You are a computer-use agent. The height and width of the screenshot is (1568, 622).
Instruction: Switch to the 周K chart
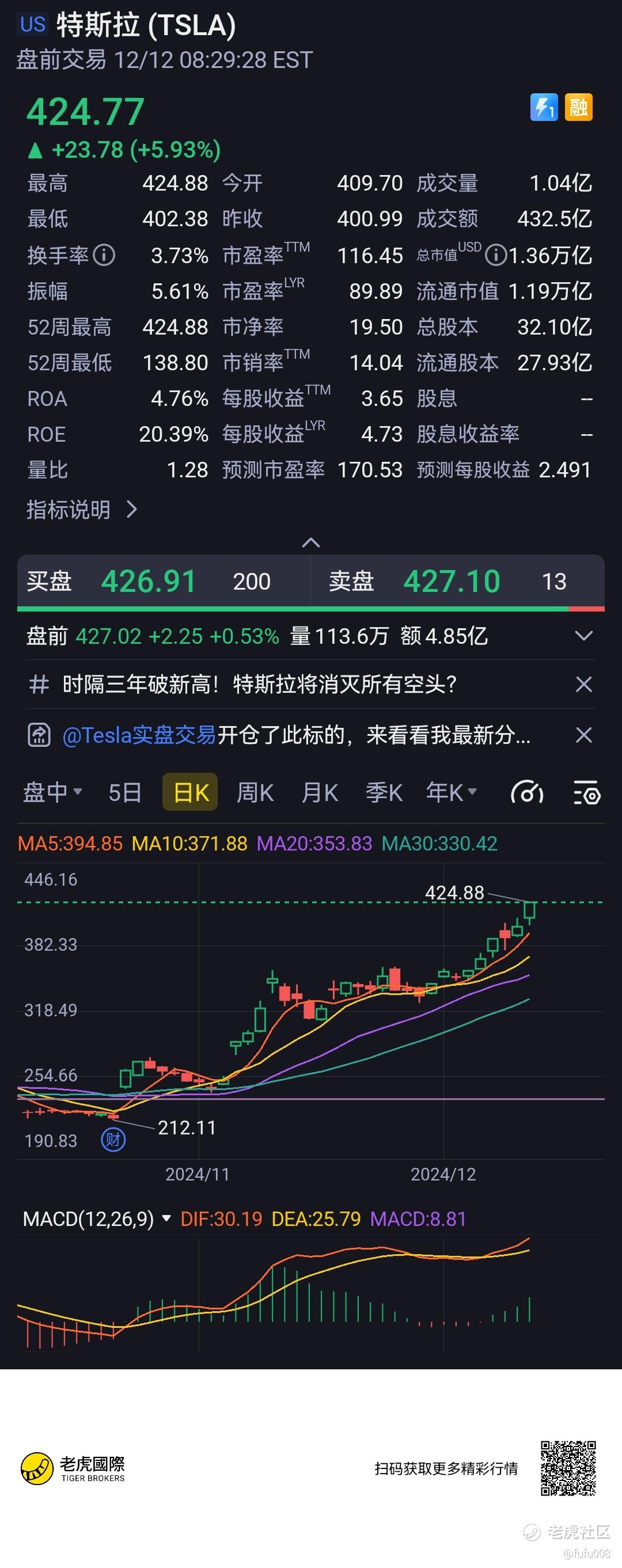[255, 792]
